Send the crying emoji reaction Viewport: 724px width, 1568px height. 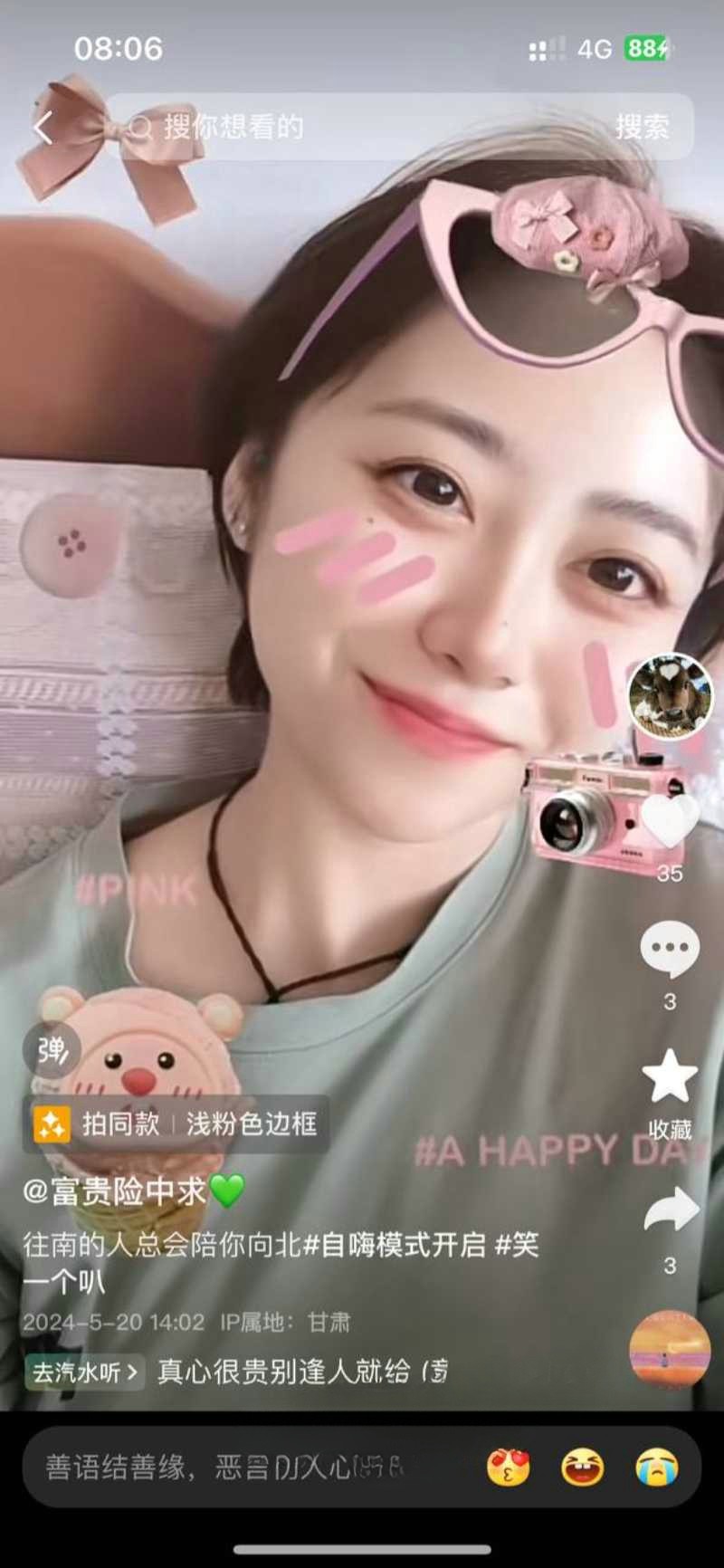[656, 1468]
